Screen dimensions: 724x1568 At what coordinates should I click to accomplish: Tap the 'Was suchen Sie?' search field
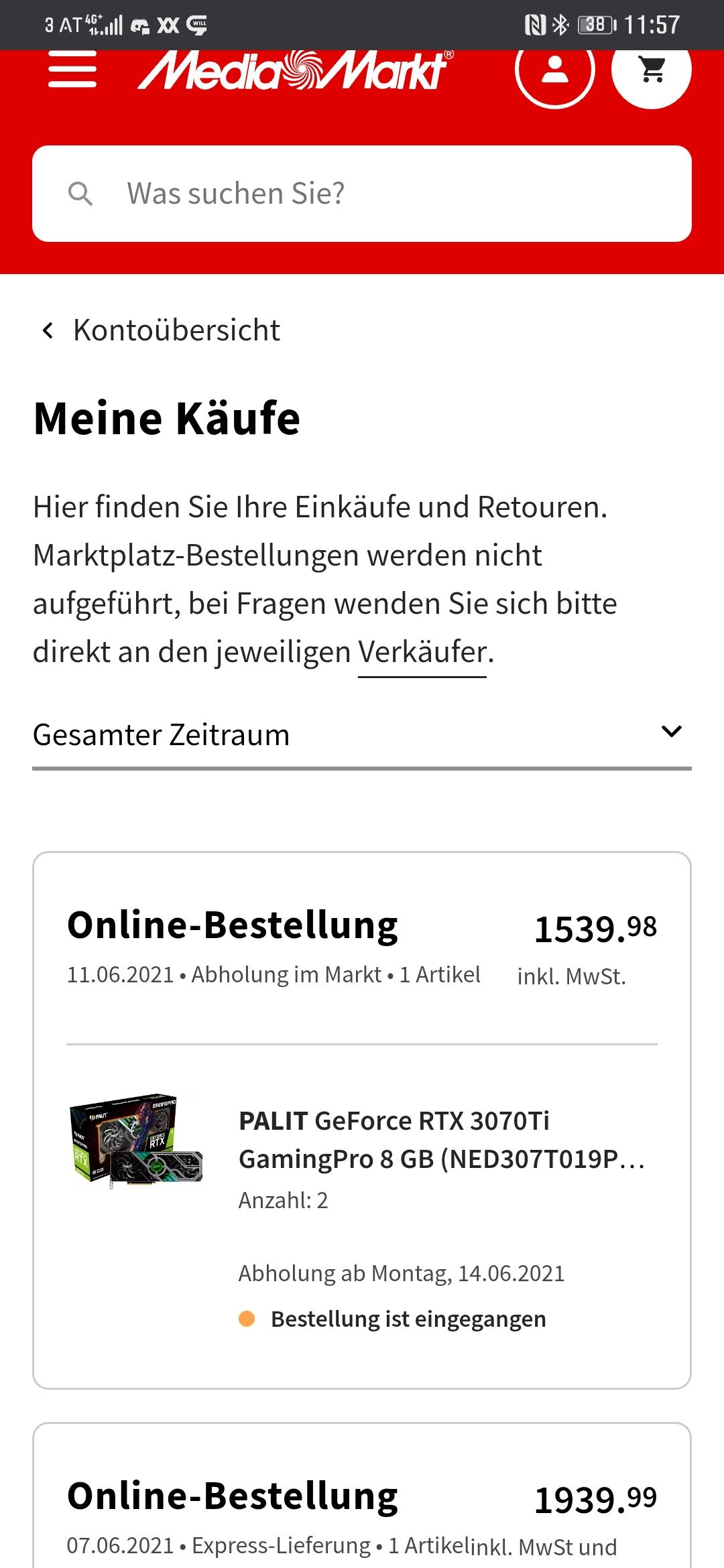pos(362,194)
